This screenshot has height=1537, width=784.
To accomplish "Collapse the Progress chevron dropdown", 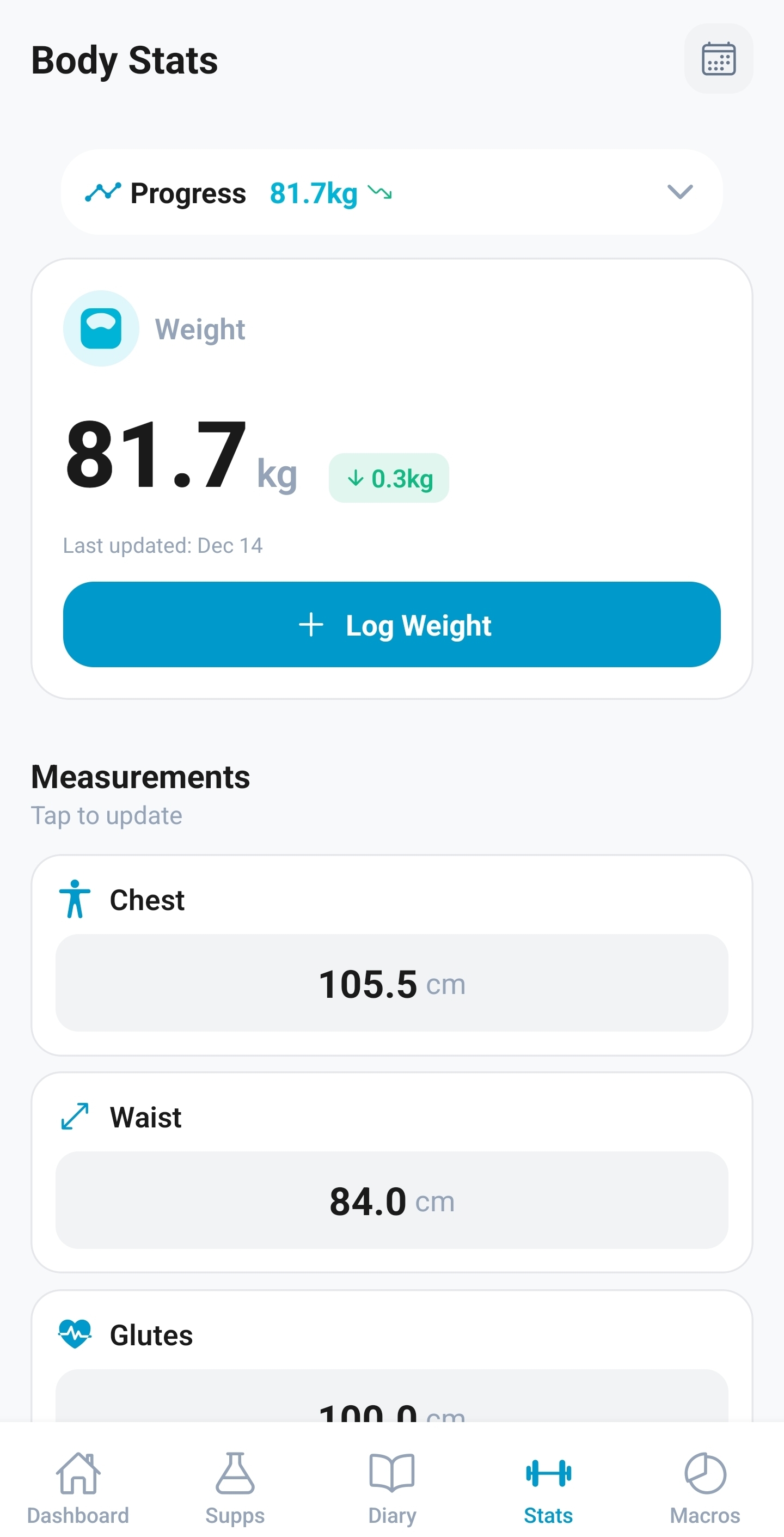I will [679, 192].
